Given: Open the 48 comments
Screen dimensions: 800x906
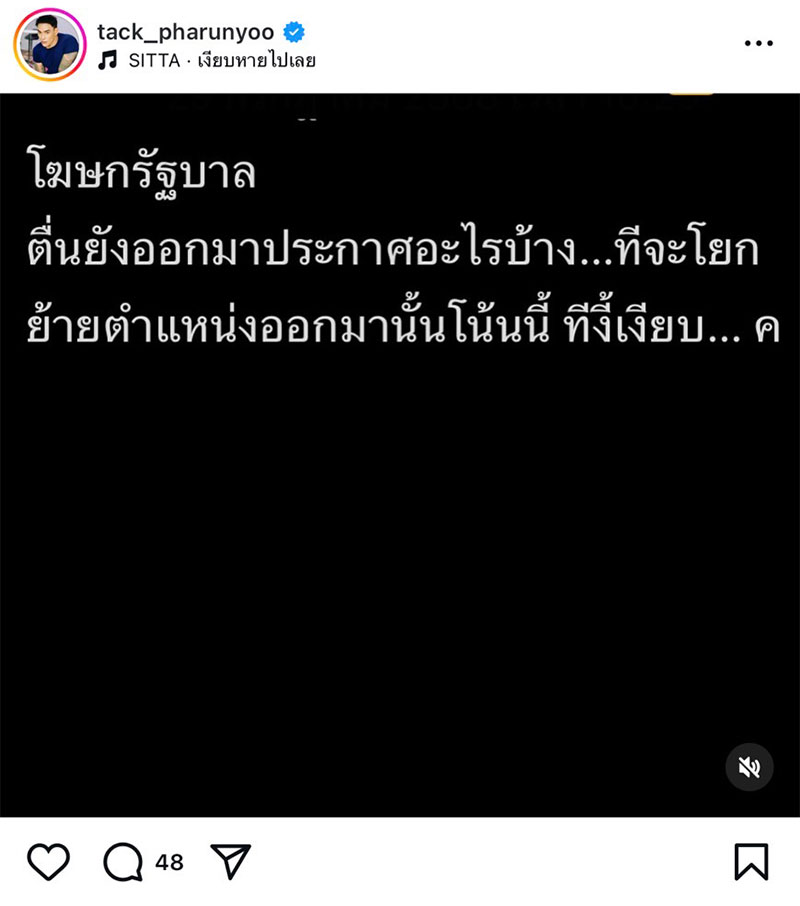Looking at the screenshot, I should pos(125,862).
